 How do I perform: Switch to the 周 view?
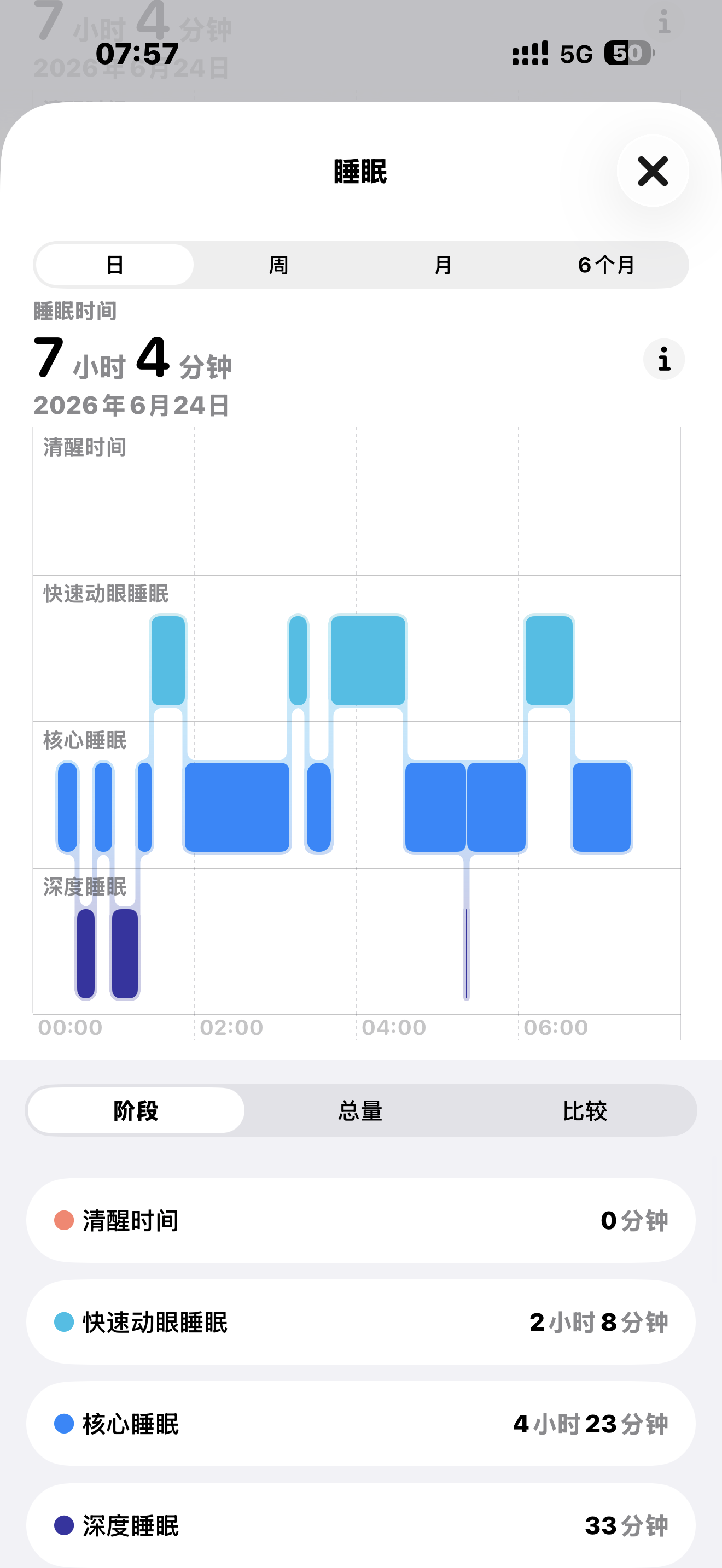(279, 265)
